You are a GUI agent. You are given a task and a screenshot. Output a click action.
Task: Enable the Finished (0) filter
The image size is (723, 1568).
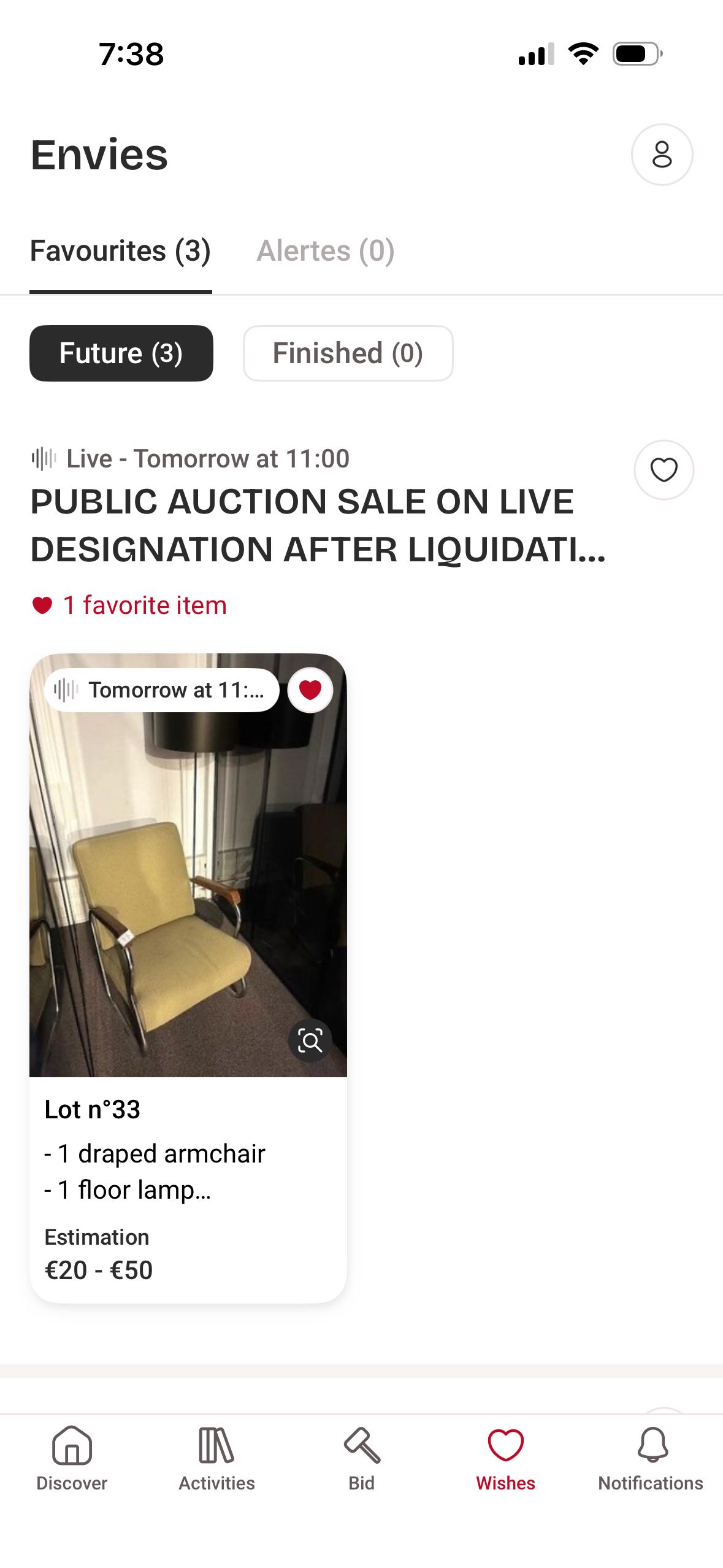348,353
